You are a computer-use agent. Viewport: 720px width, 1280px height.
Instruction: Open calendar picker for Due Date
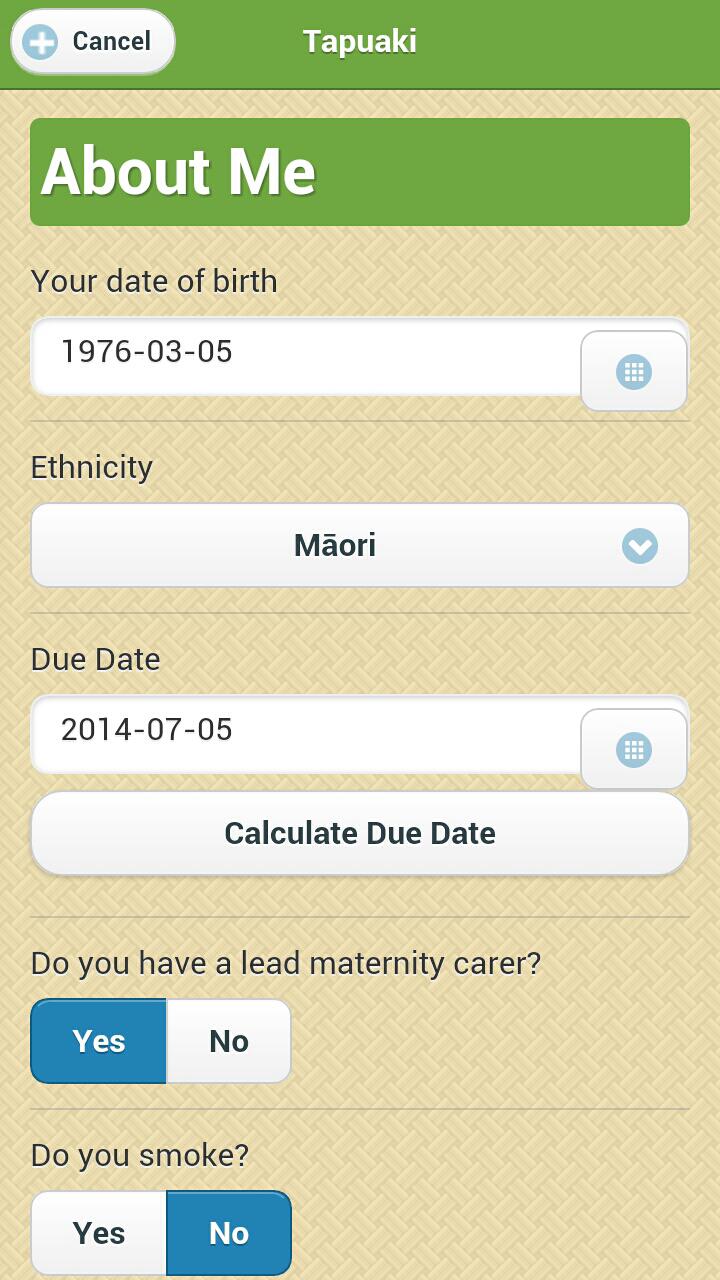coord(633,749)
